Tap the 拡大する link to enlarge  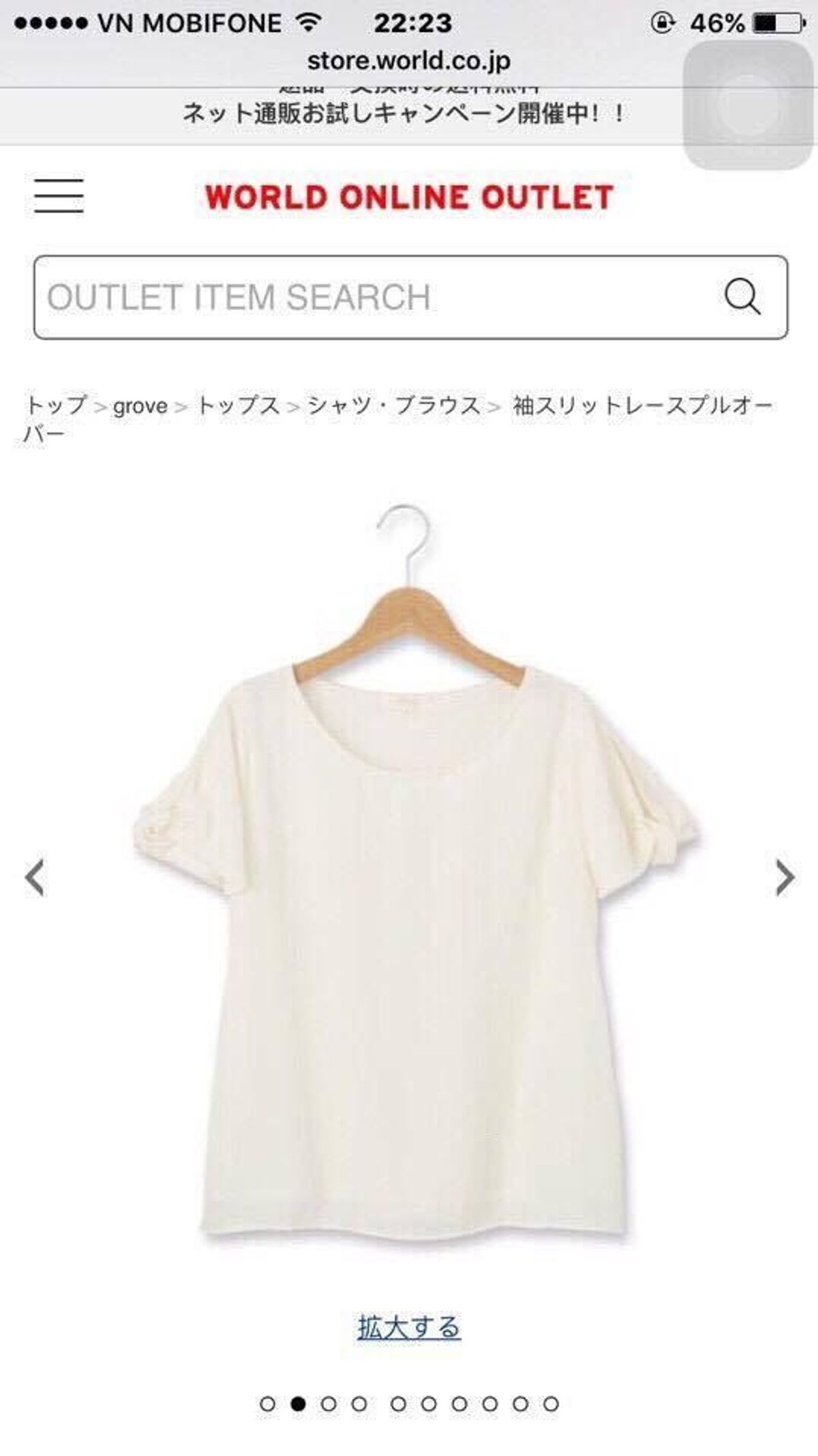409,1327
